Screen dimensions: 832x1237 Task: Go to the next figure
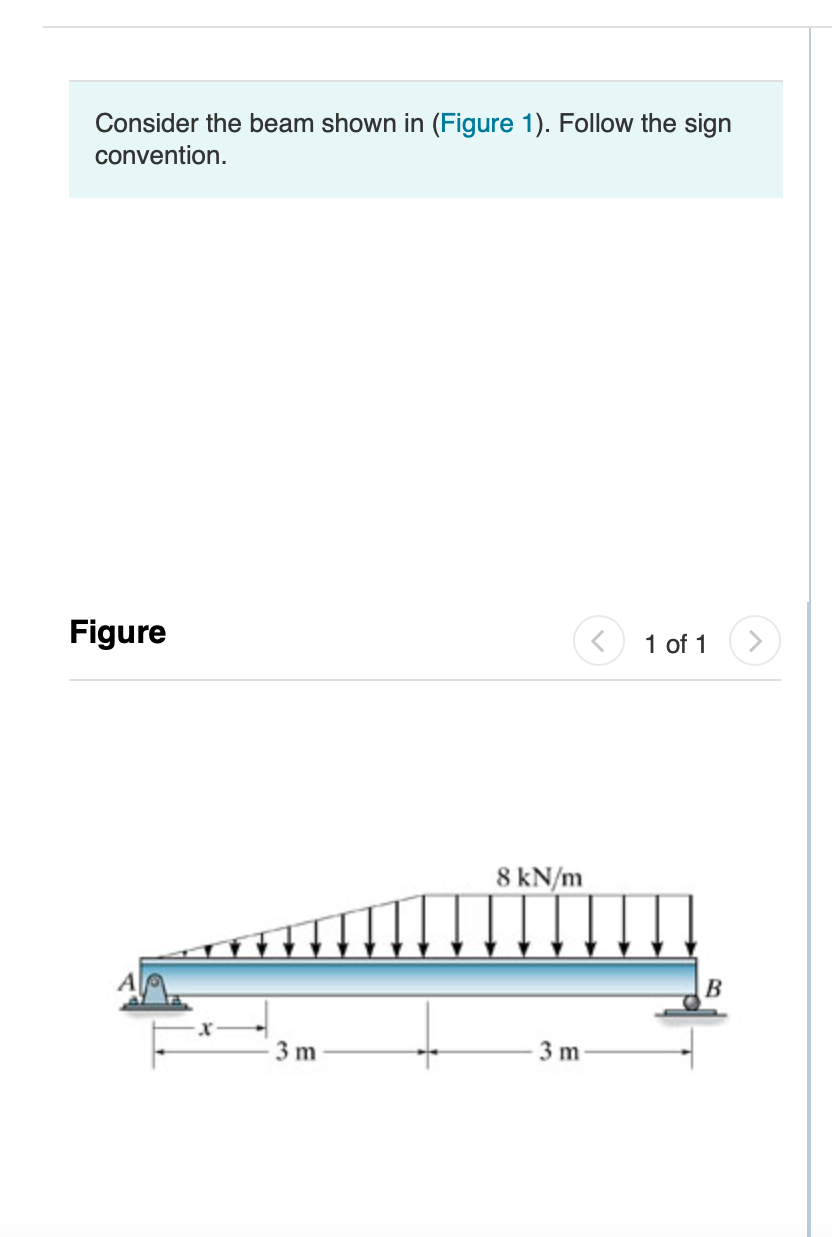[x=754, y=640]
